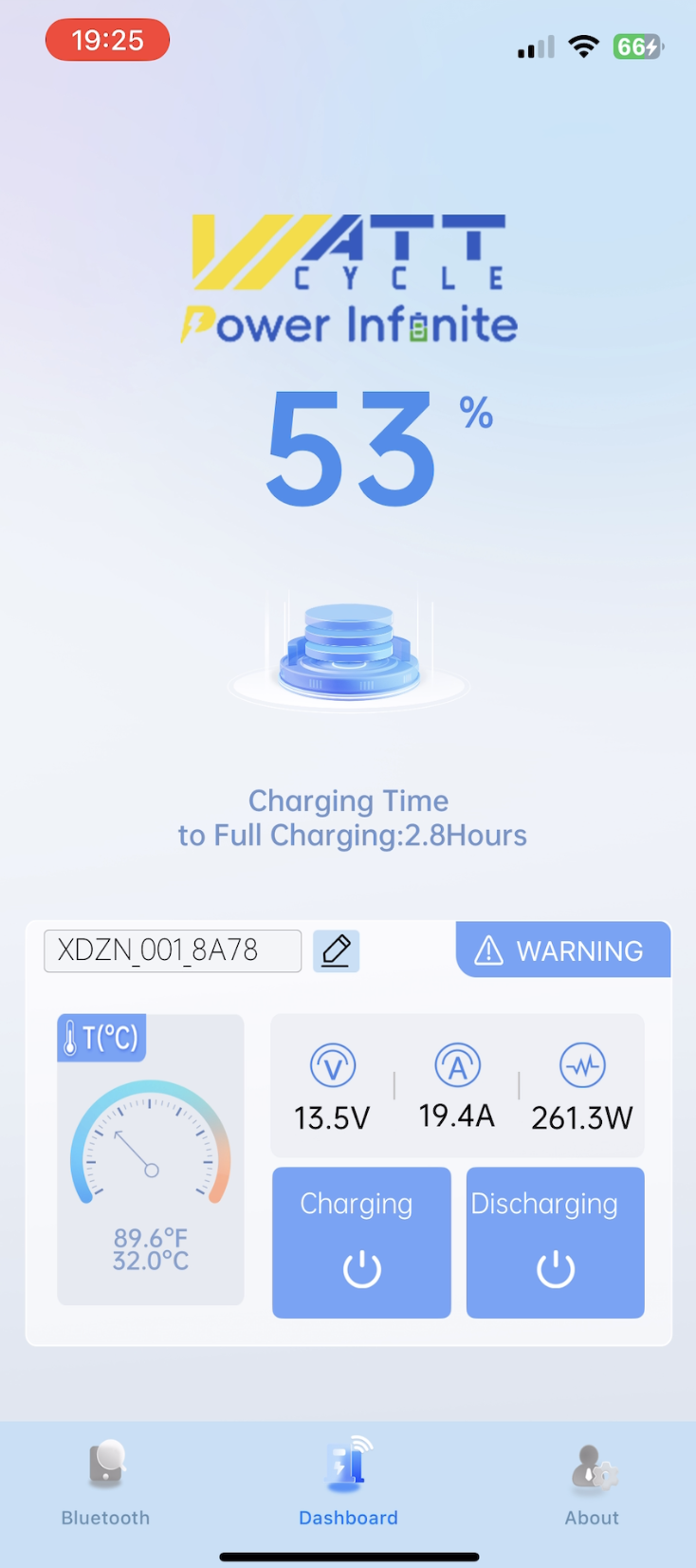
Task: Click the wattage waveform icon above 261.3W
Action: coord(581,1064)
